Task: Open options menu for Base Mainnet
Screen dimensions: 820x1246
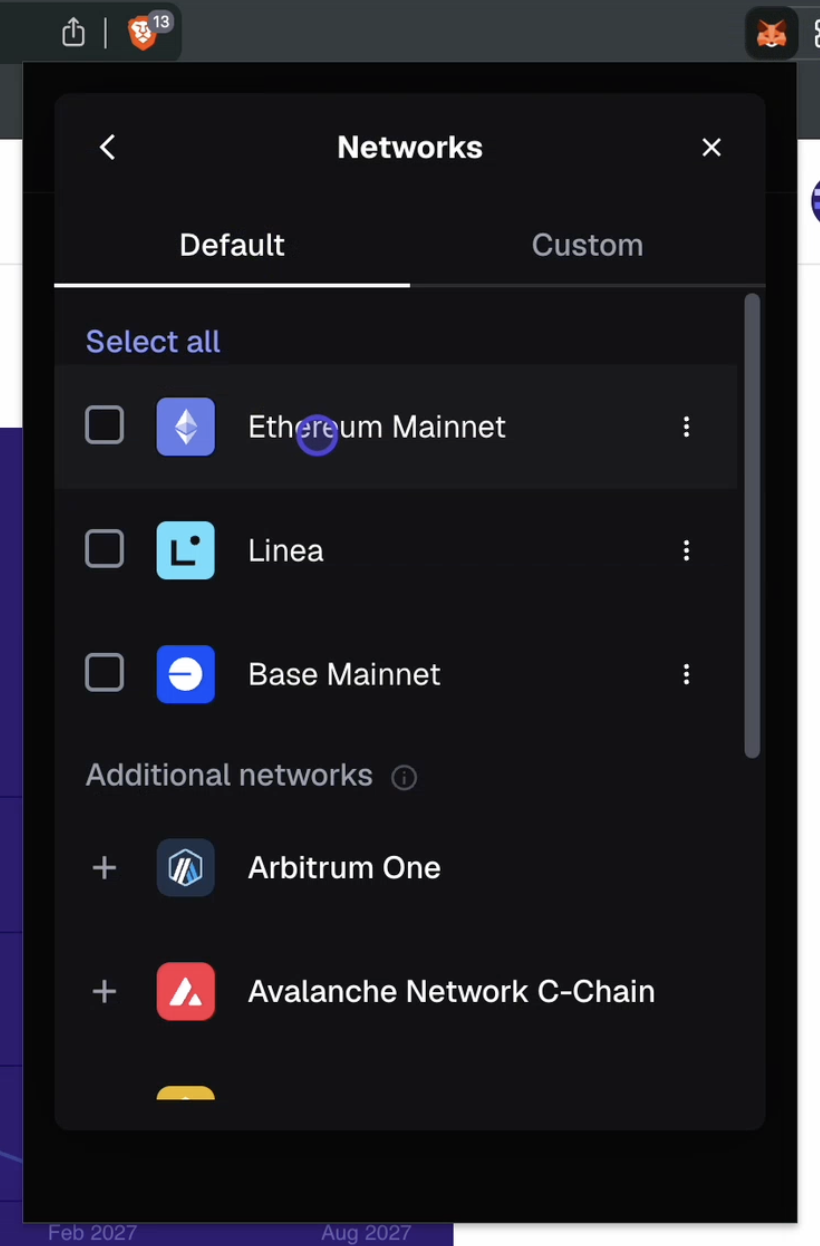Action: pos(686,674)
